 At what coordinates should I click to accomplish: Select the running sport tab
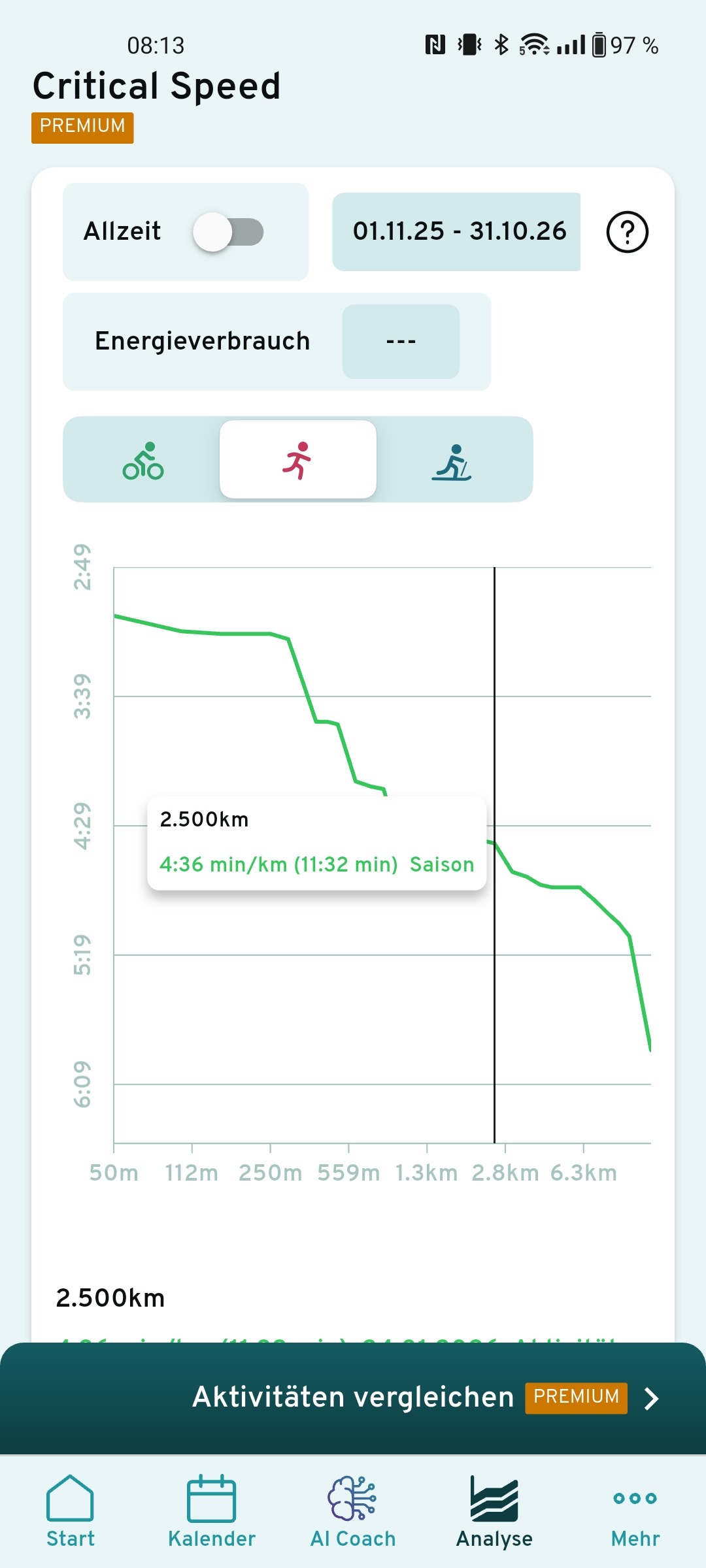coord(297,460)
